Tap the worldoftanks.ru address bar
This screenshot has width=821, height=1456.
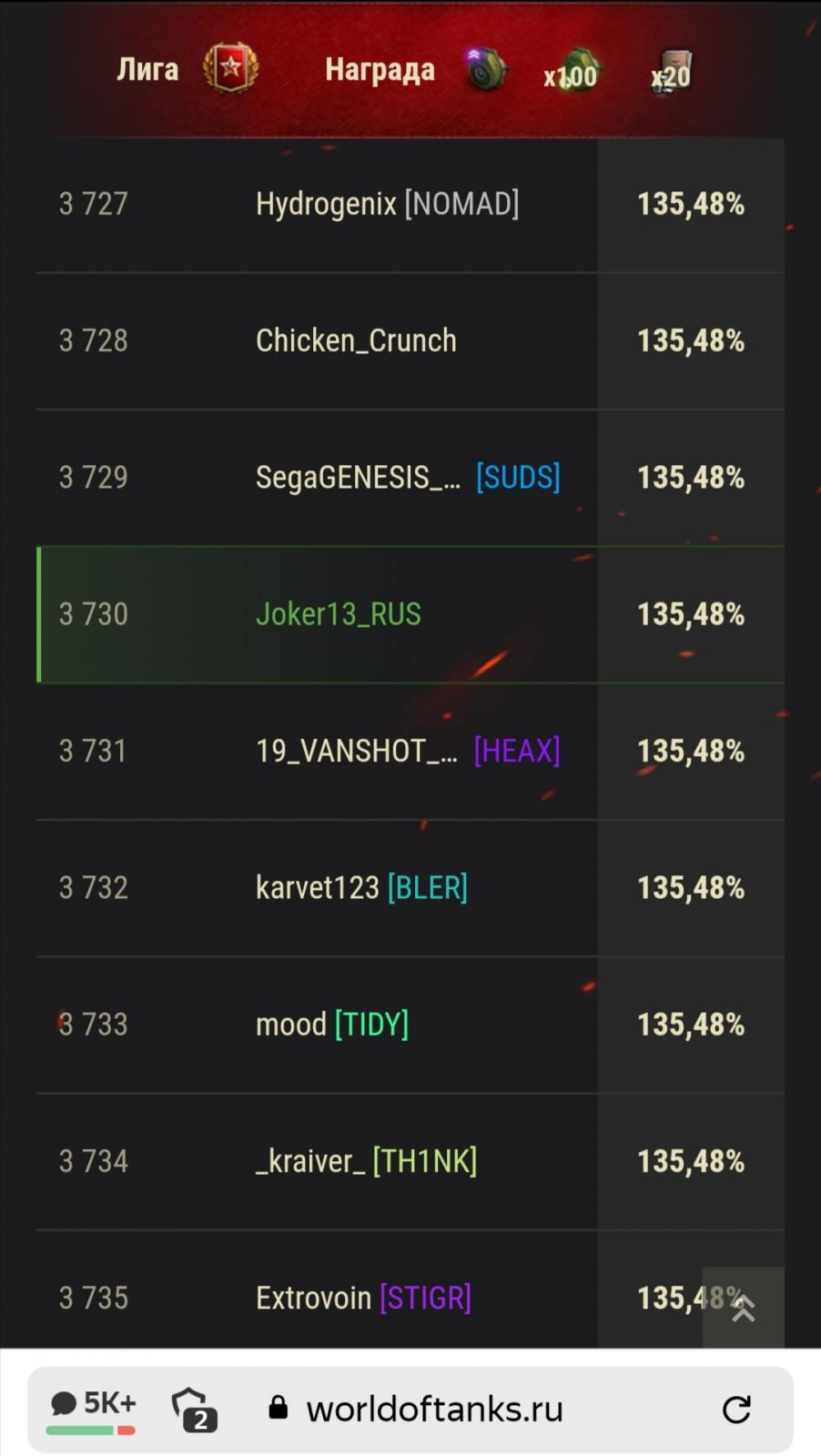pyautogui.click(x=434, y=1410)
